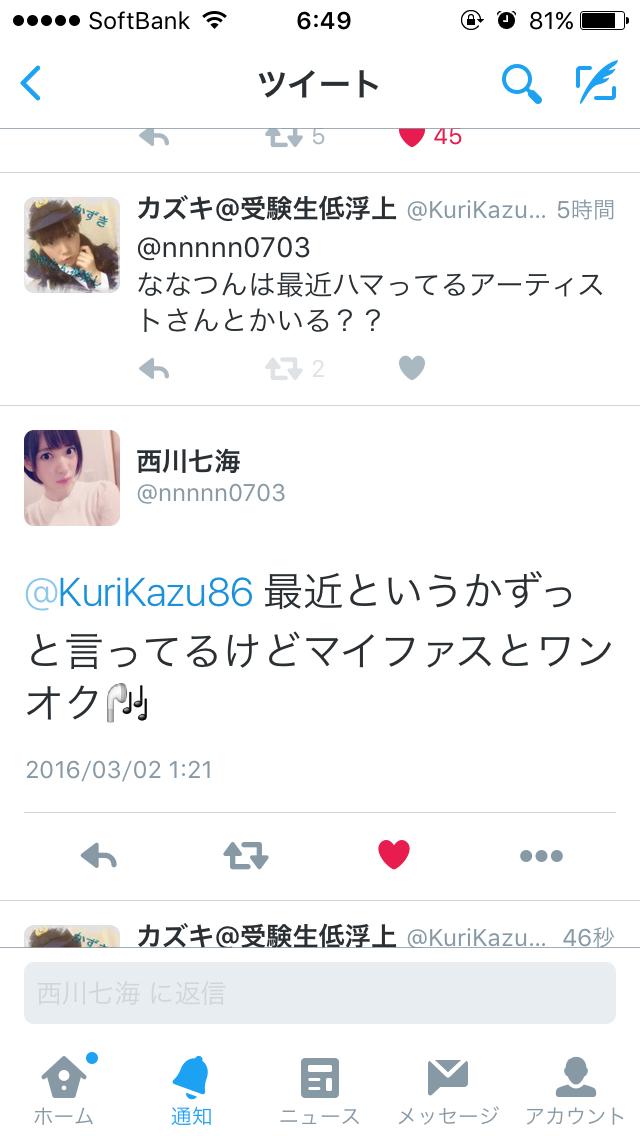
Task: Retweet カズキ's tweet with 2 retweets
Action: click(x=283, y=369)
